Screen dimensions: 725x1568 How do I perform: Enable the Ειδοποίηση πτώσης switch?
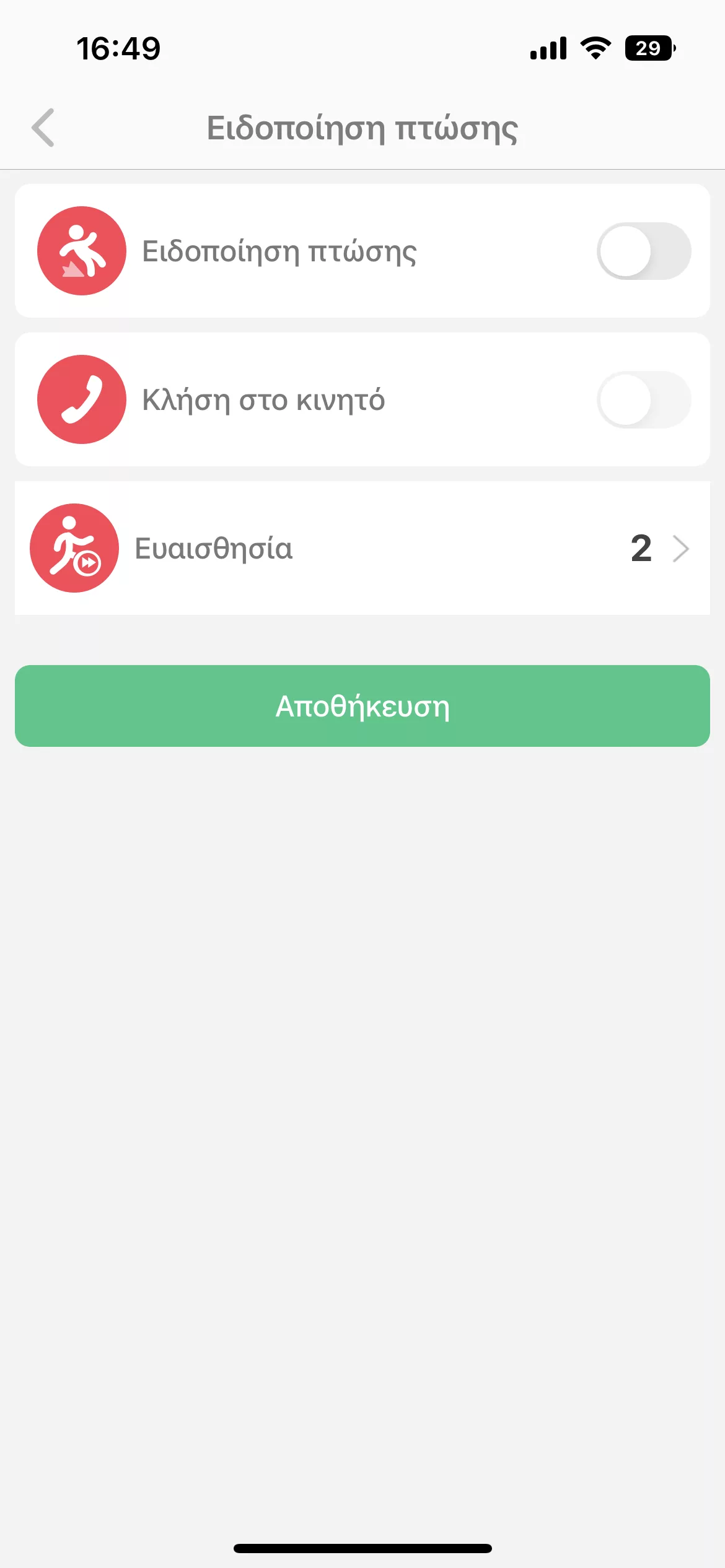click(x=644, y=251)
